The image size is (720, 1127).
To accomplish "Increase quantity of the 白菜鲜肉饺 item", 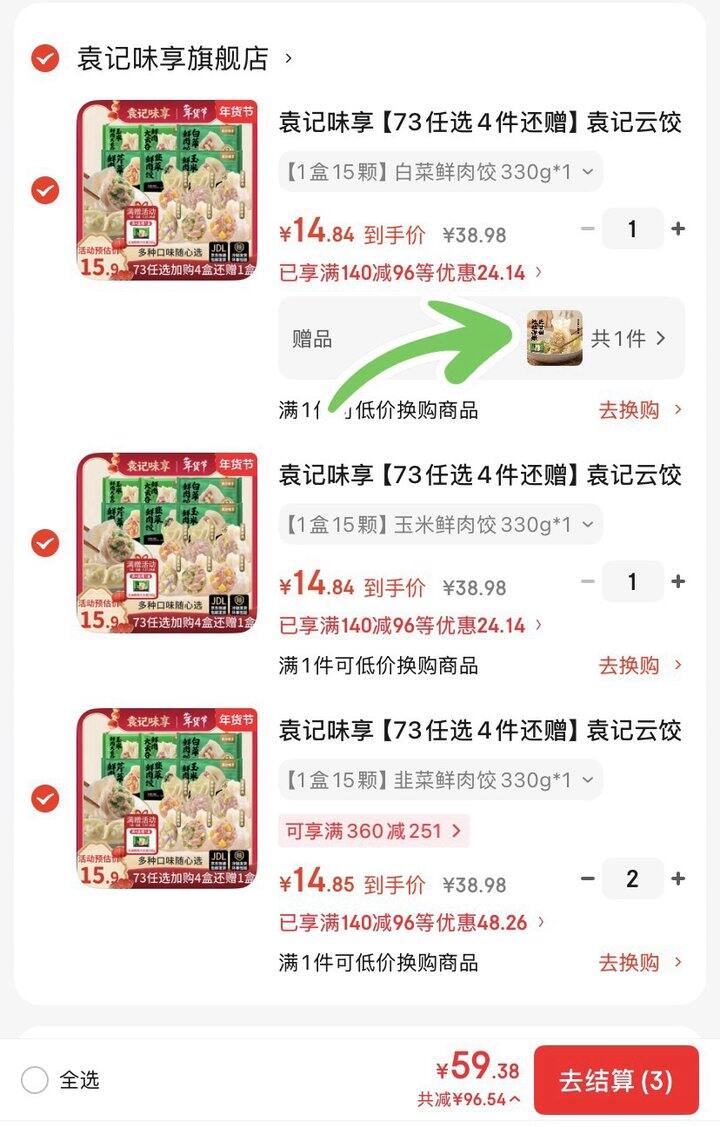I will tap(678, 229).
